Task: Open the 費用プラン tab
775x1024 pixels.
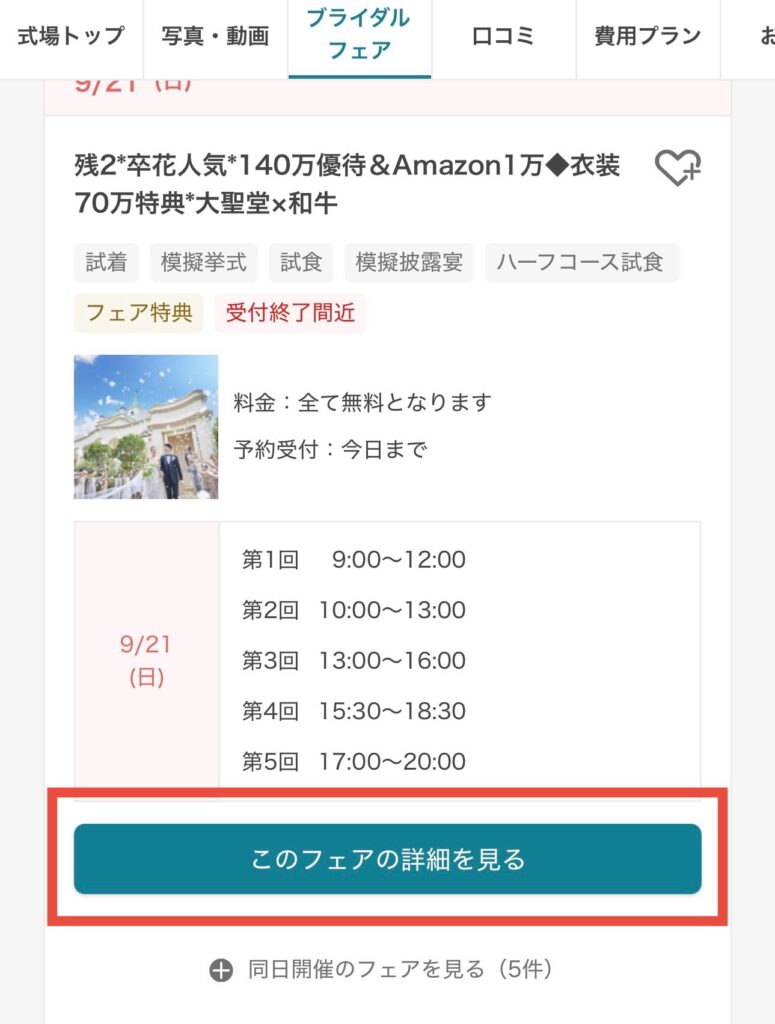Action: coord(648,38)
